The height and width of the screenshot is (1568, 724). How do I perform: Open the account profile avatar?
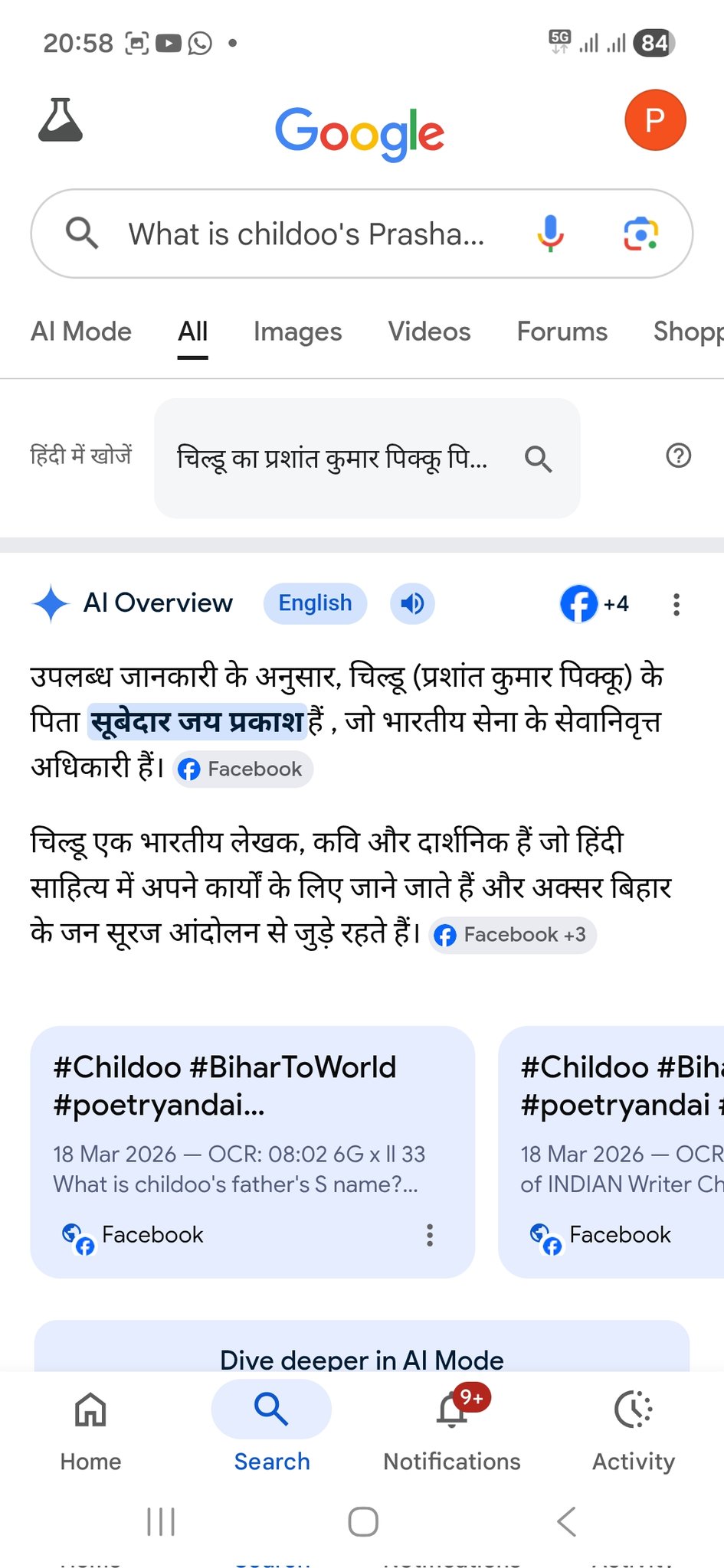654,120
